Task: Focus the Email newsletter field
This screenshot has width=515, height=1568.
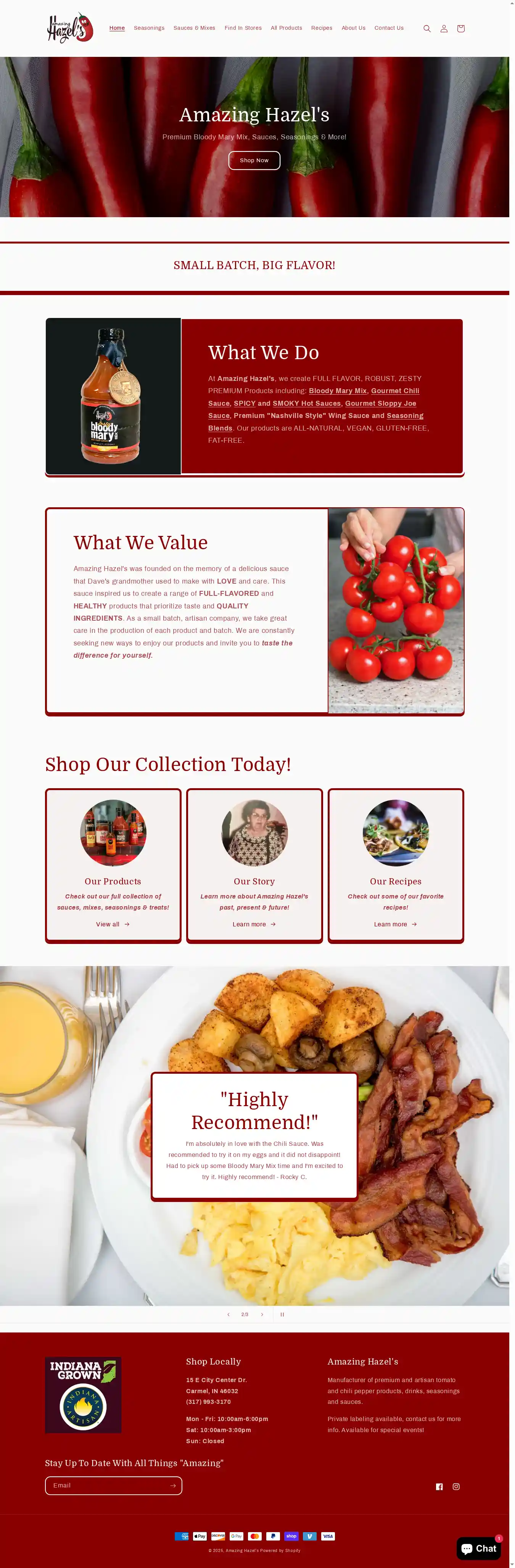Action: tap(106, 1485)
